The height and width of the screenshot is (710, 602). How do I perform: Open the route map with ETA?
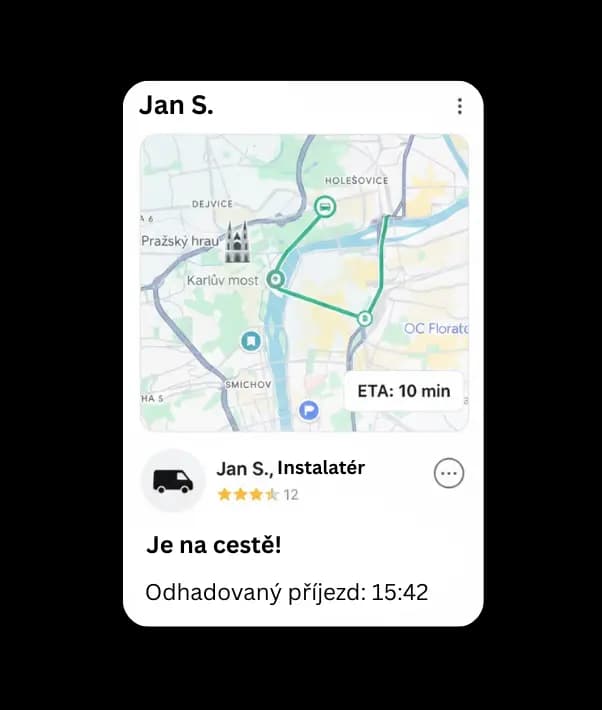tap(304, 283)
